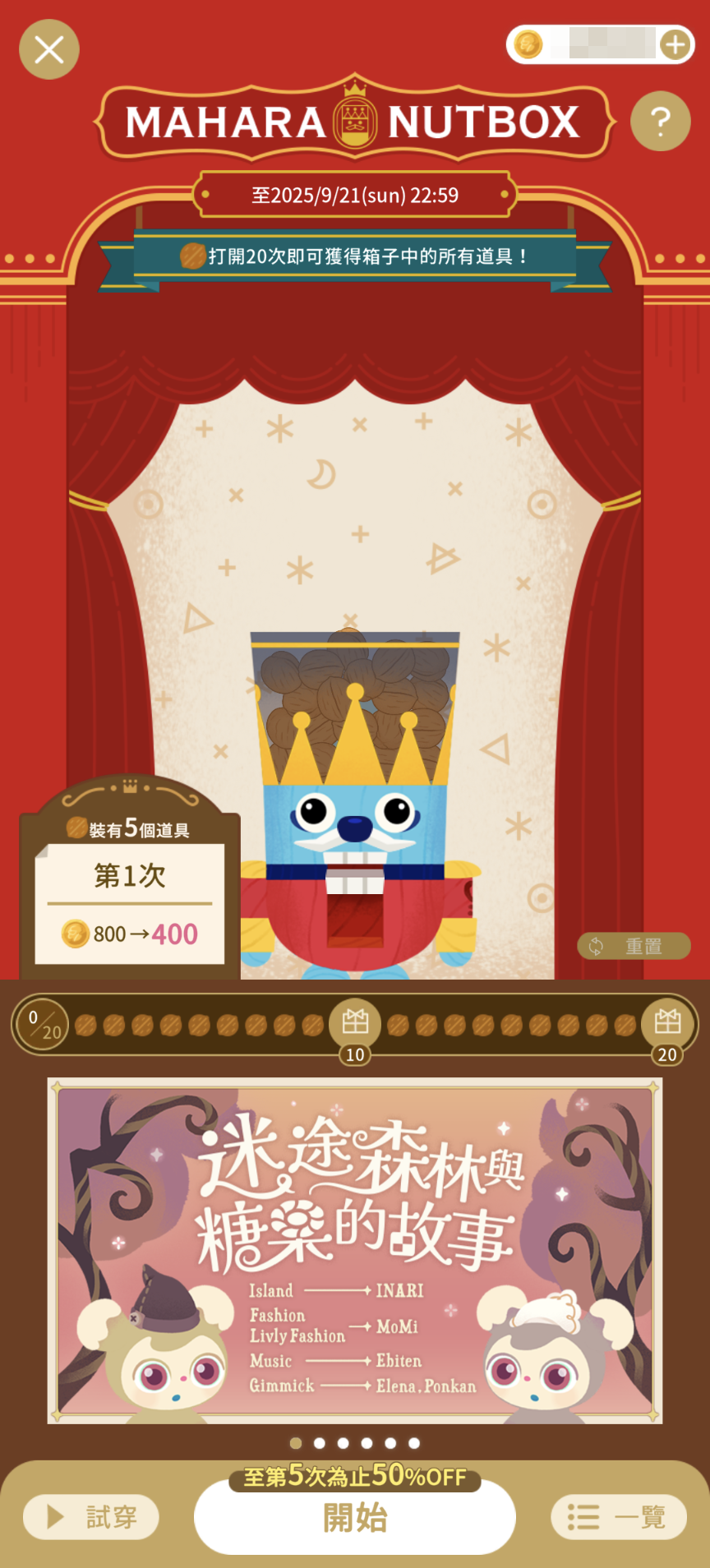Start the nutbox with 開始
Screen dimensions: 710x1568
click(355, 1517)
